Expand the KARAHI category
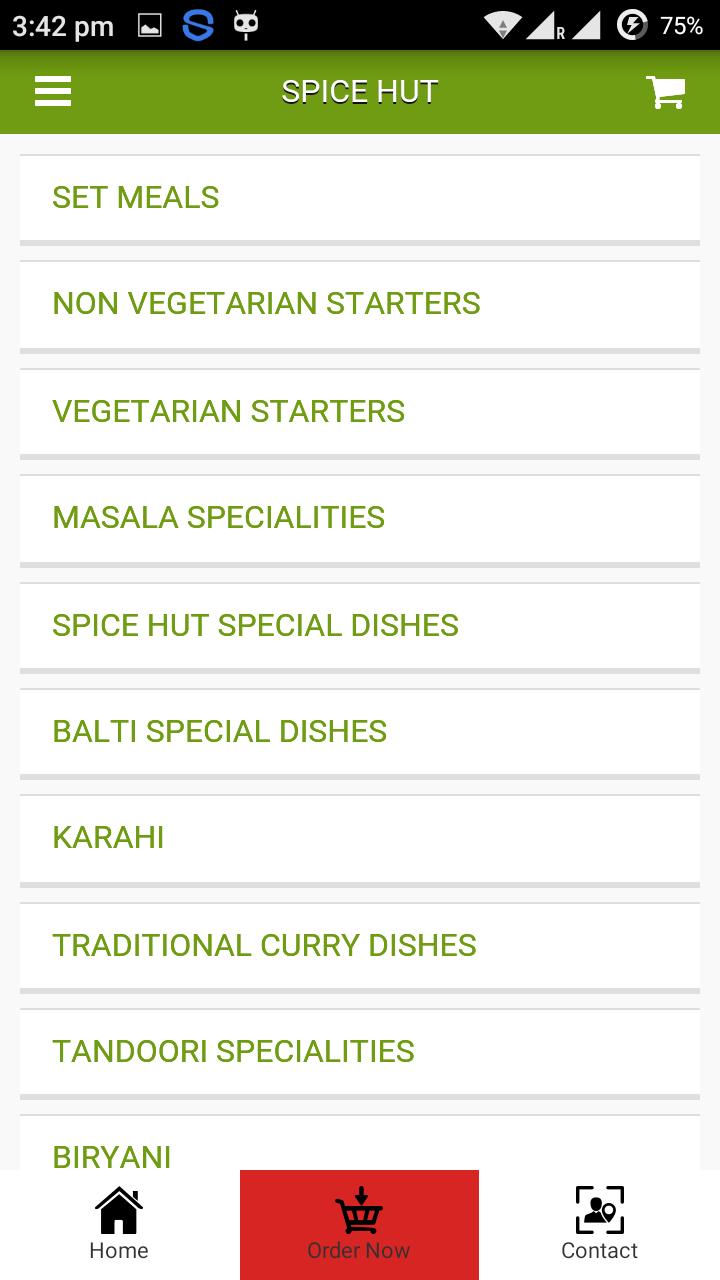The height and width of the screenshot is (1280, 720). (360, 838)
